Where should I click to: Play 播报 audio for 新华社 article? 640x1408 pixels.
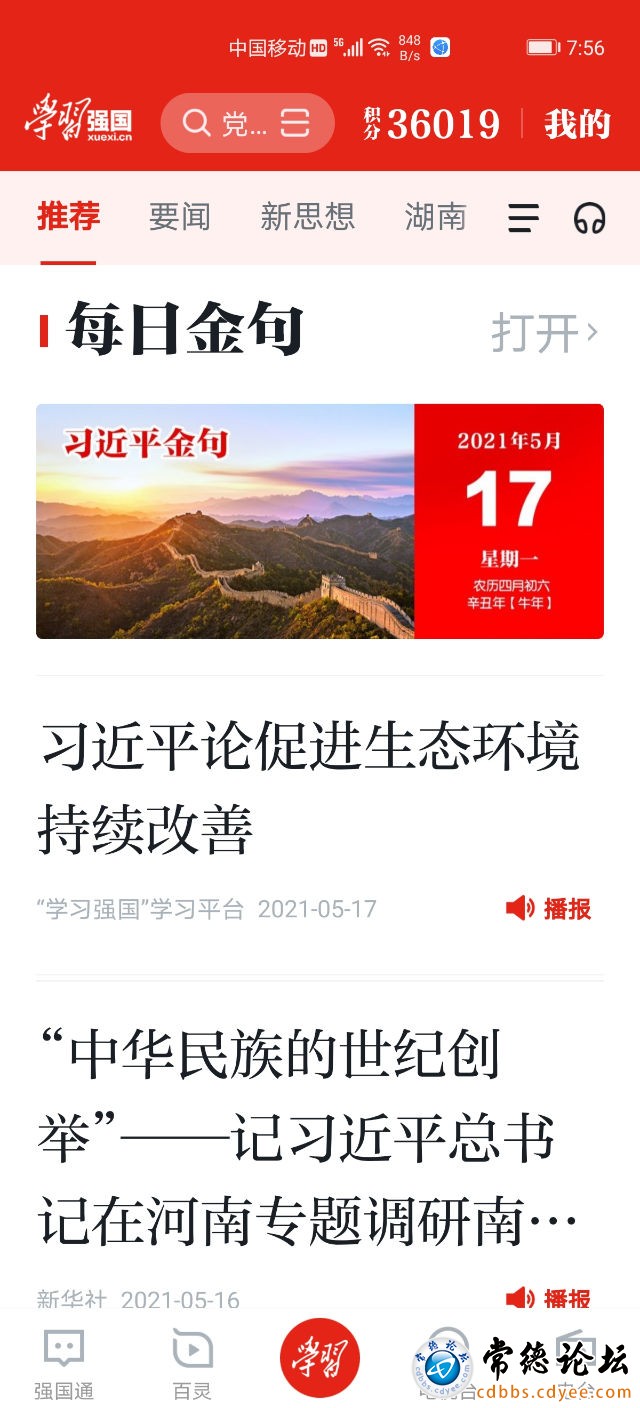click(549, 1298)
